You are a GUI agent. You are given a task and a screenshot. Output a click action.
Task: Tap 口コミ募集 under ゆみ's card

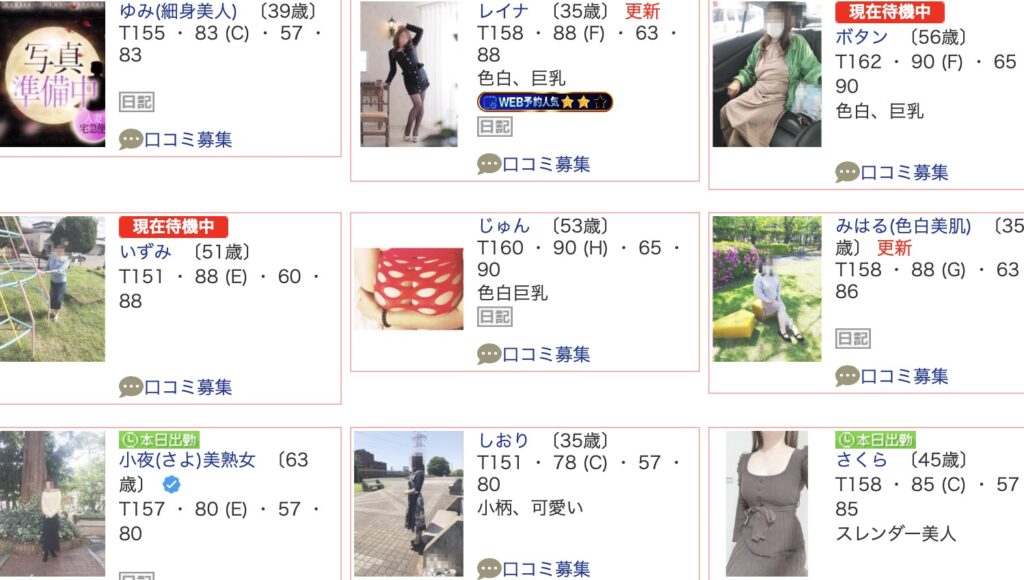[x=176, y=139]
